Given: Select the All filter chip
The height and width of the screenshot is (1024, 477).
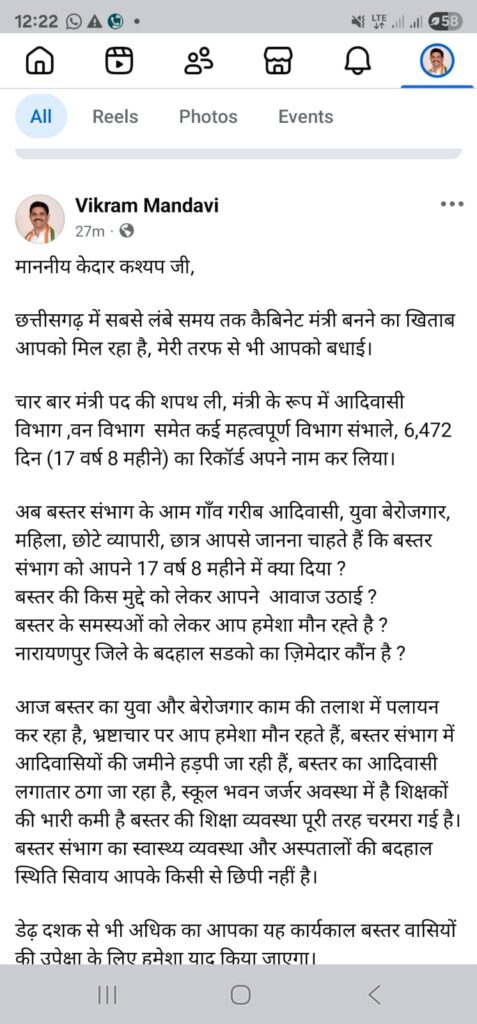Looking at the screenshot, I should pos(41,116).
